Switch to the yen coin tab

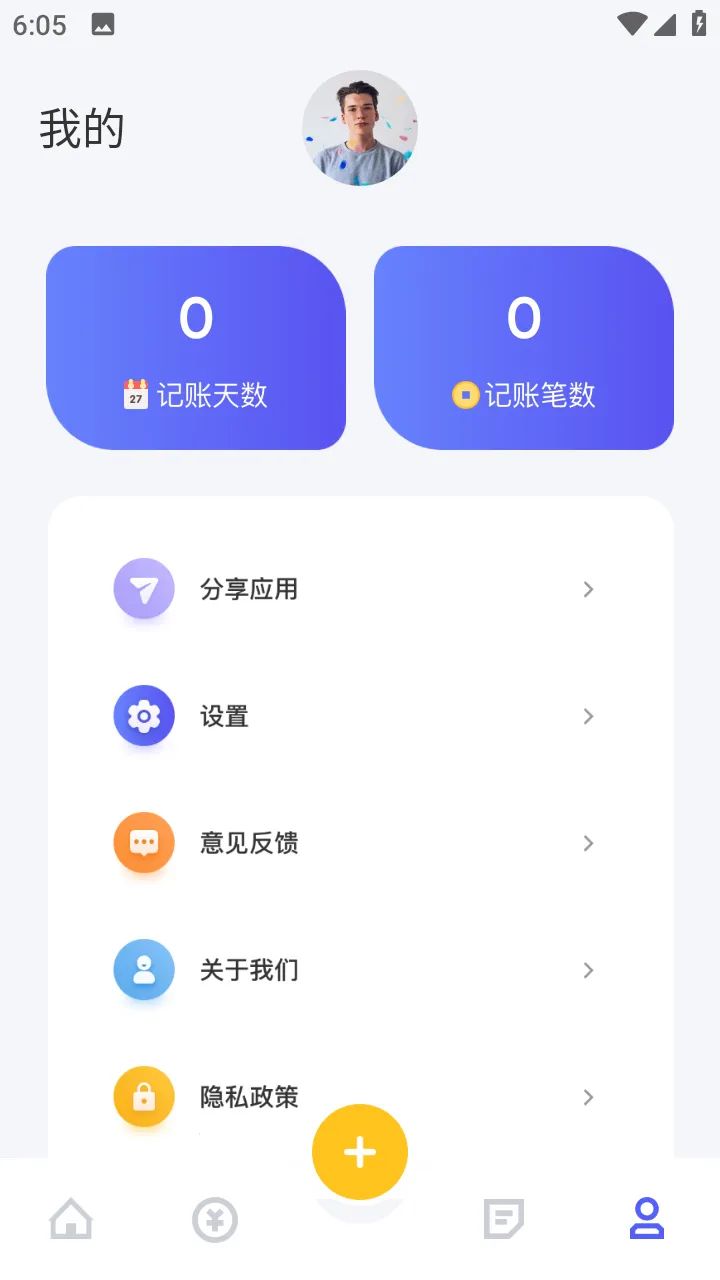pyautogui.click(x=215, y=1220)
